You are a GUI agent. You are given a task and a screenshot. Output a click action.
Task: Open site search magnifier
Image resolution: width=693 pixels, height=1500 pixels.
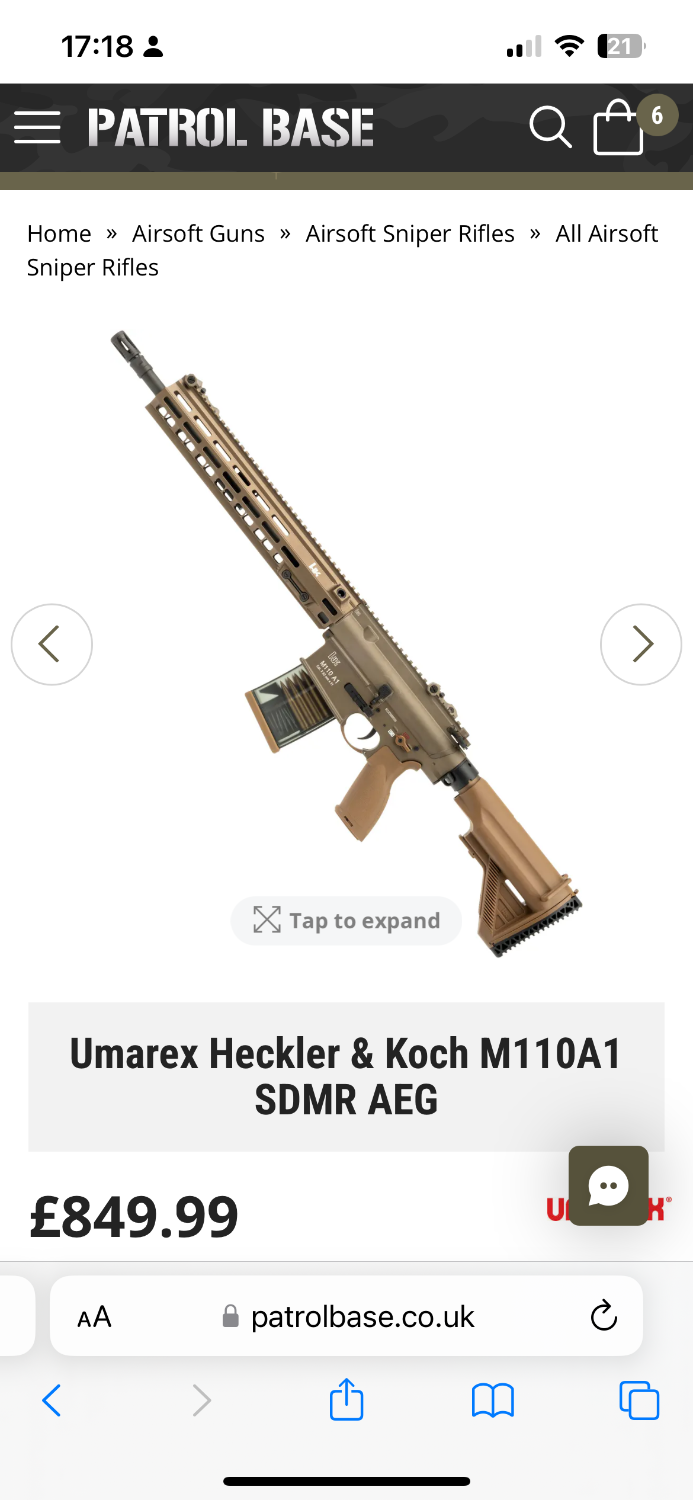pos(549,128)
